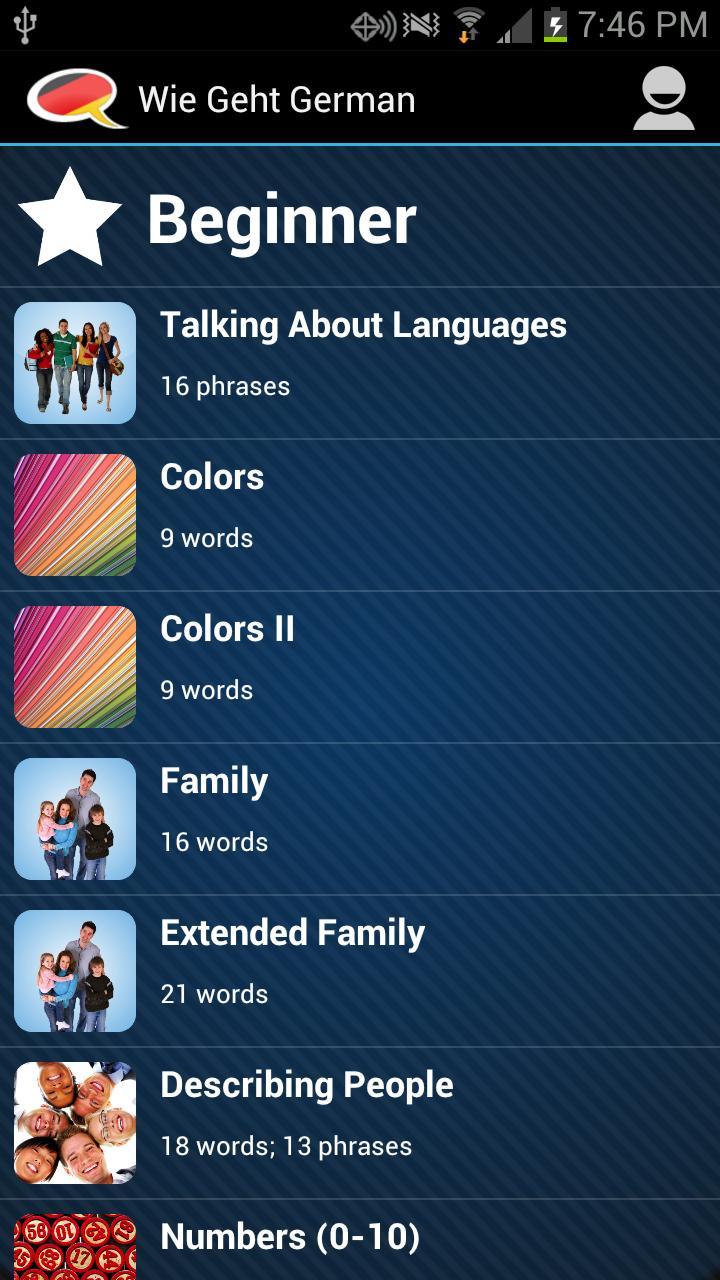Open the user profile icon
The image size is (720, 1280).
pyautogui.click(x=663, y=98)
